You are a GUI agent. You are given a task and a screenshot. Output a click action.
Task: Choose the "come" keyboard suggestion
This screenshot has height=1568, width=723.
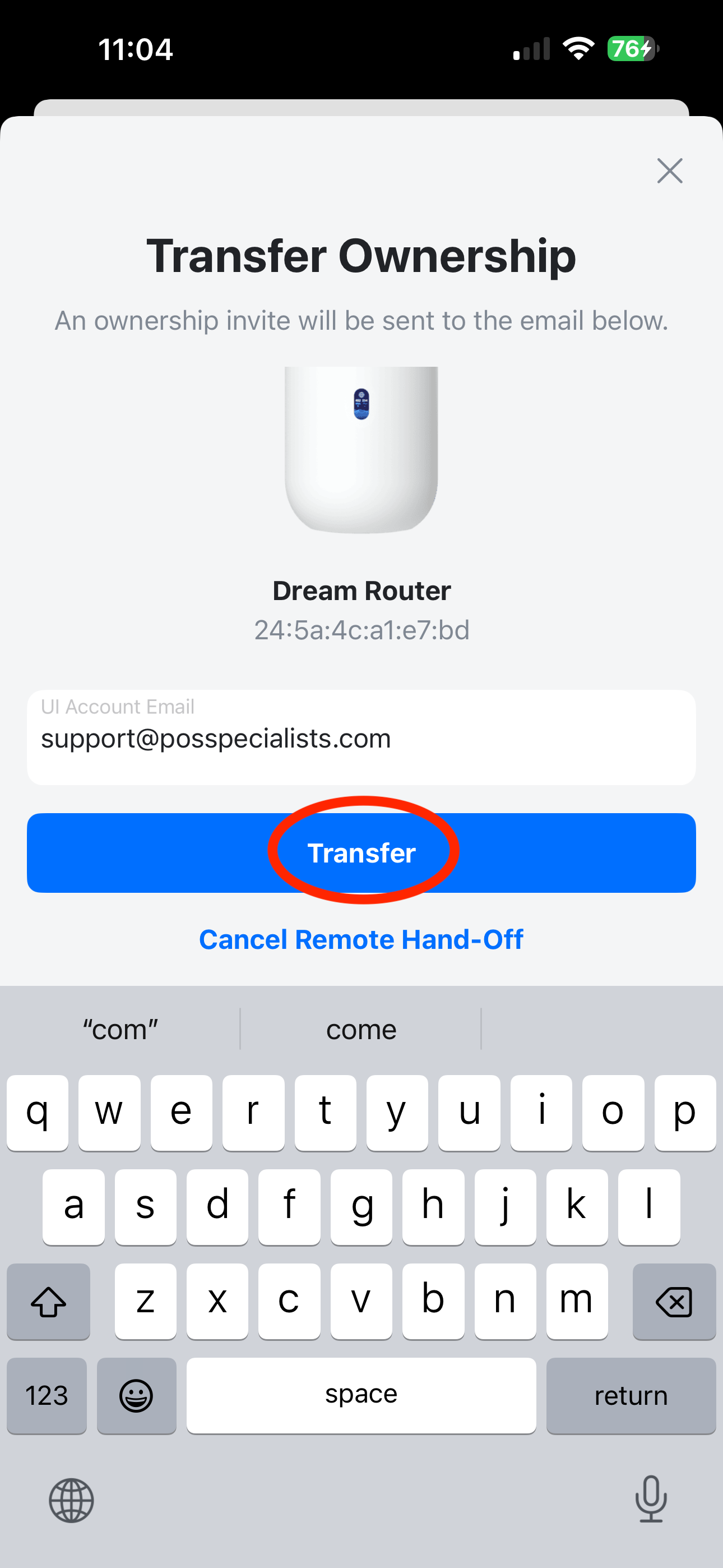(361, 1029)
